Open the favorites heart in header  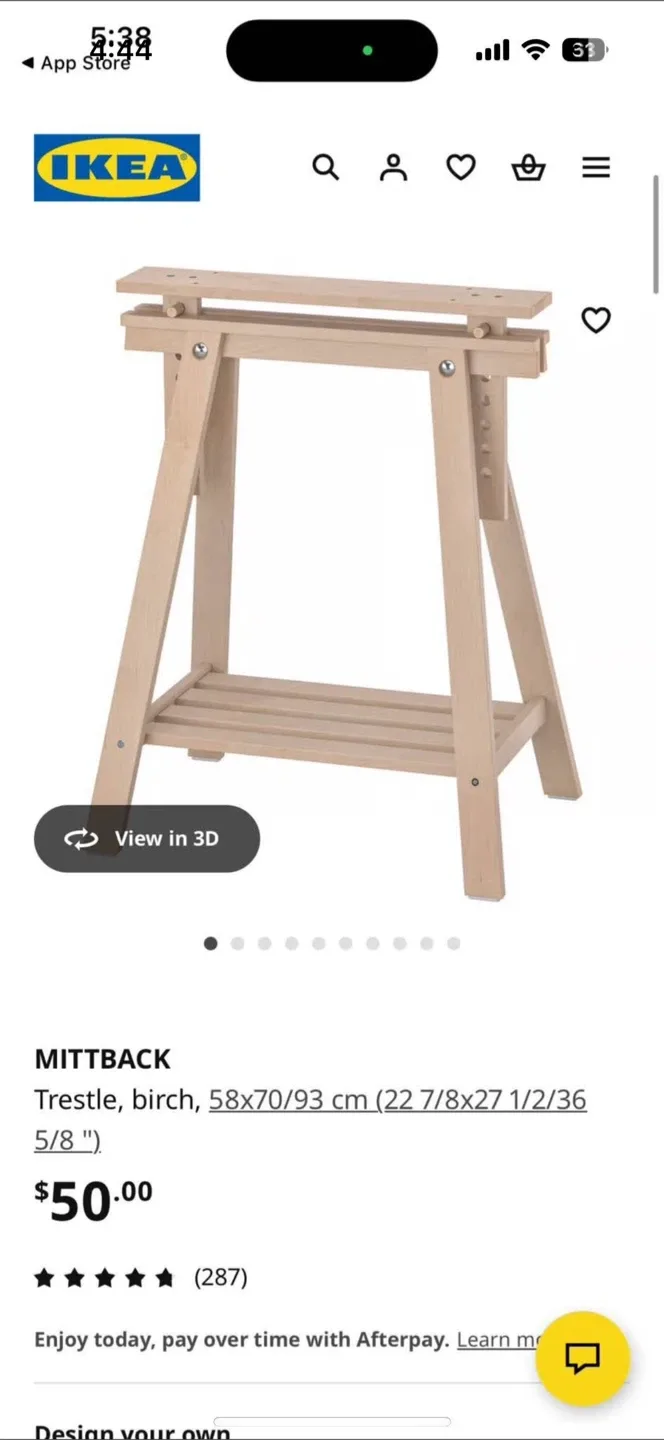pyautogui.click(x=460, y=167)
